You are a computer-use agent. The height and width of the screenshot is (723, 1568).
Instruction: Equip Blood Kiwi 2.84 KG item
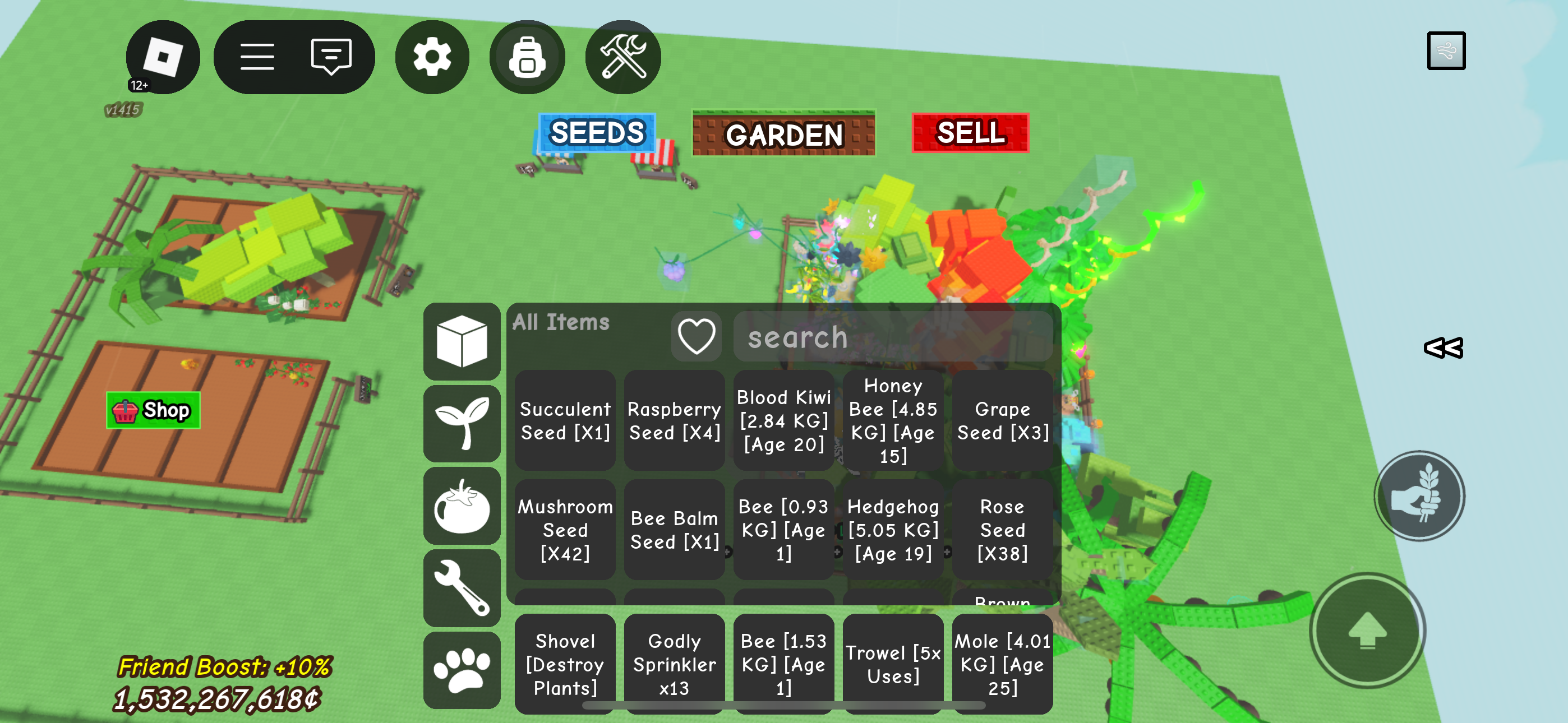783,420
